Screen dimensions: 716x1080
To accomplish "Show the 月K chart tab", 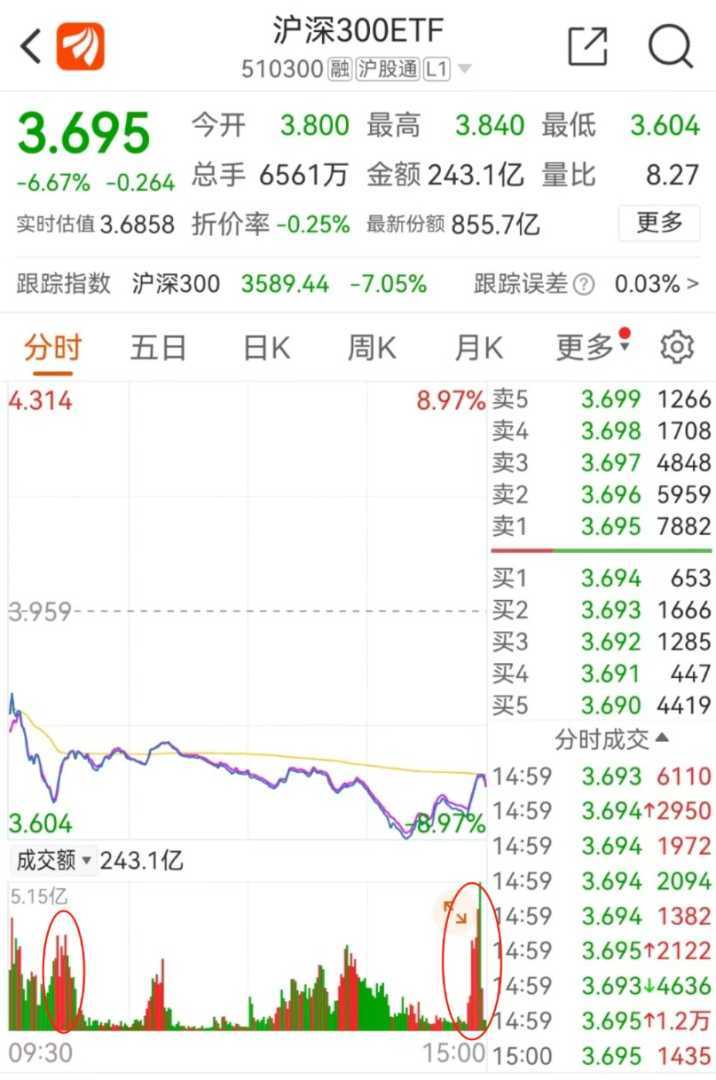I will (x=477, y=348).
